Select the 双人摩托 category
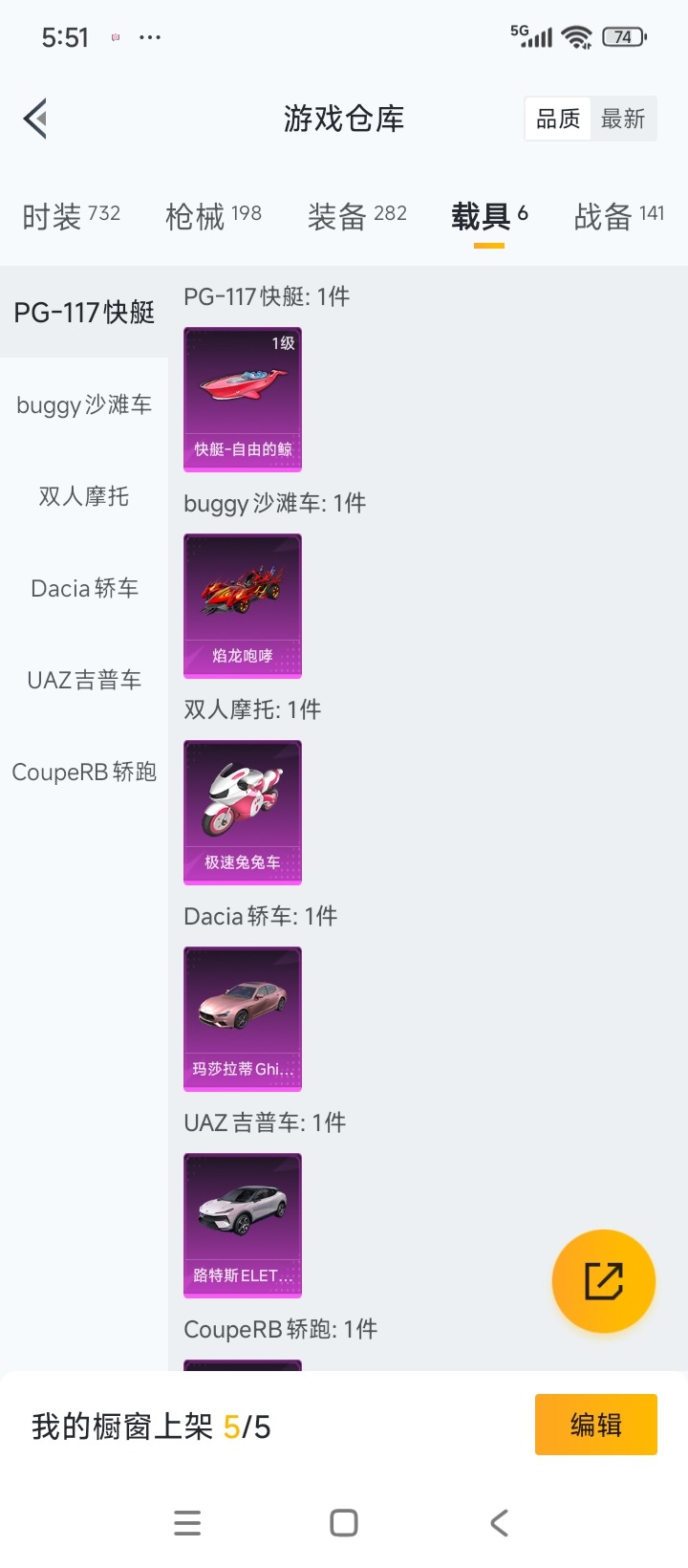This screenshot has height=1568, width=688. tap(83, 496)
